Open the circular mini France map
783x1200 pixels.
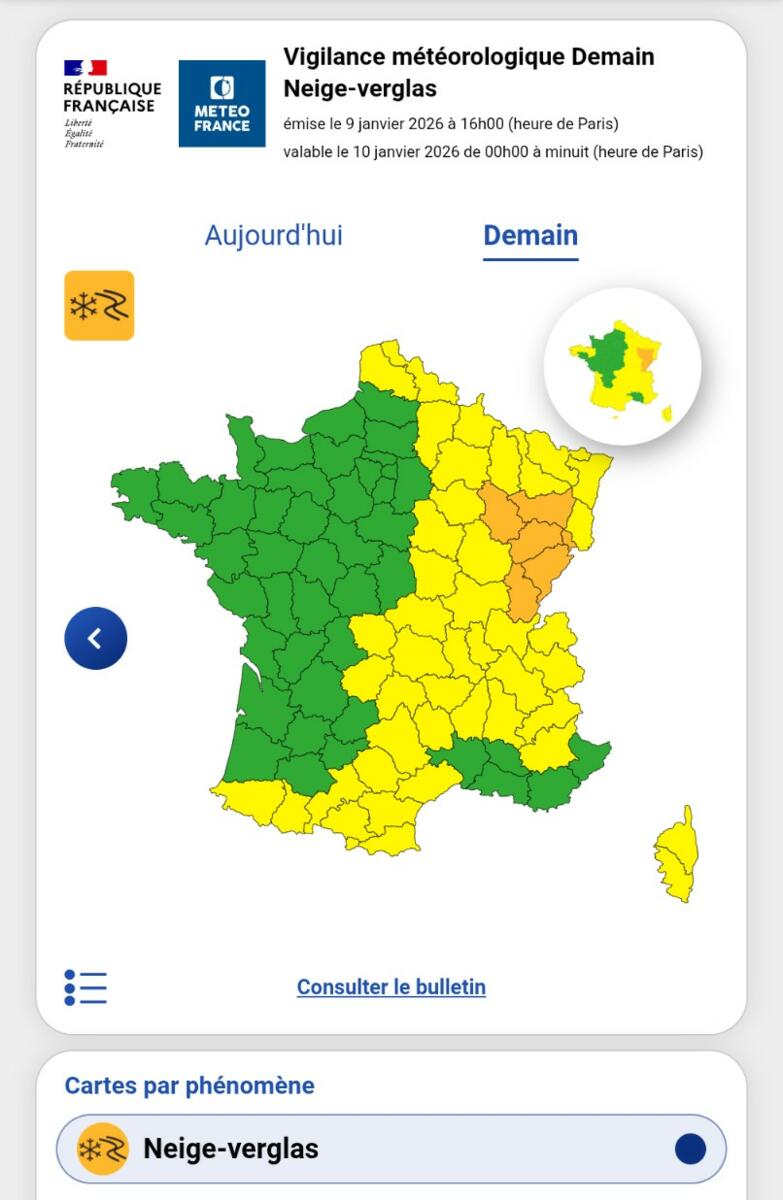pos(622,366)
